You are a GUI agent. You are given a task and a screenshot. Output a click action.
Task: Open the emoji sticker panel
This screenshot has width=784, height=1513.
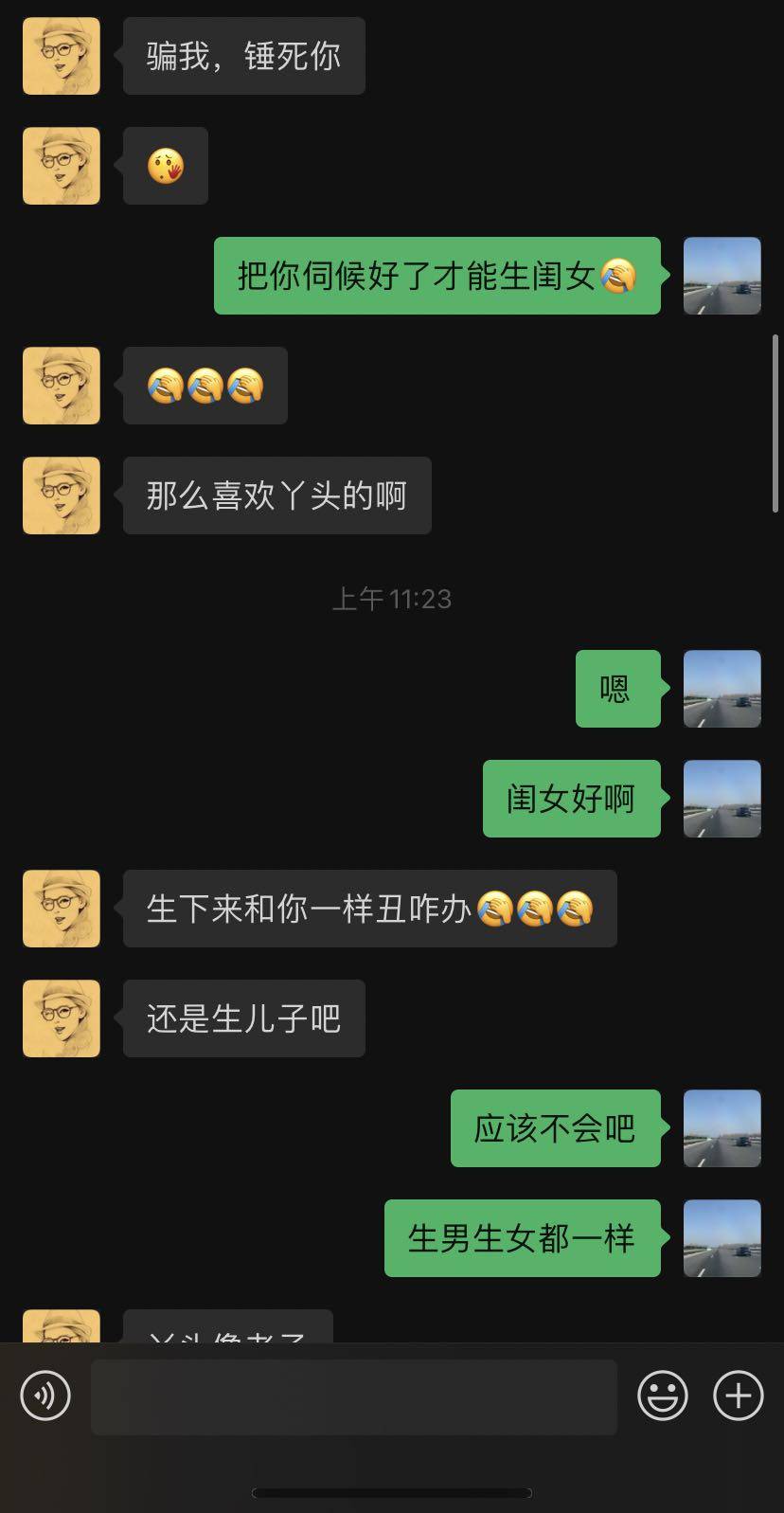click(x=662, y=1396)
